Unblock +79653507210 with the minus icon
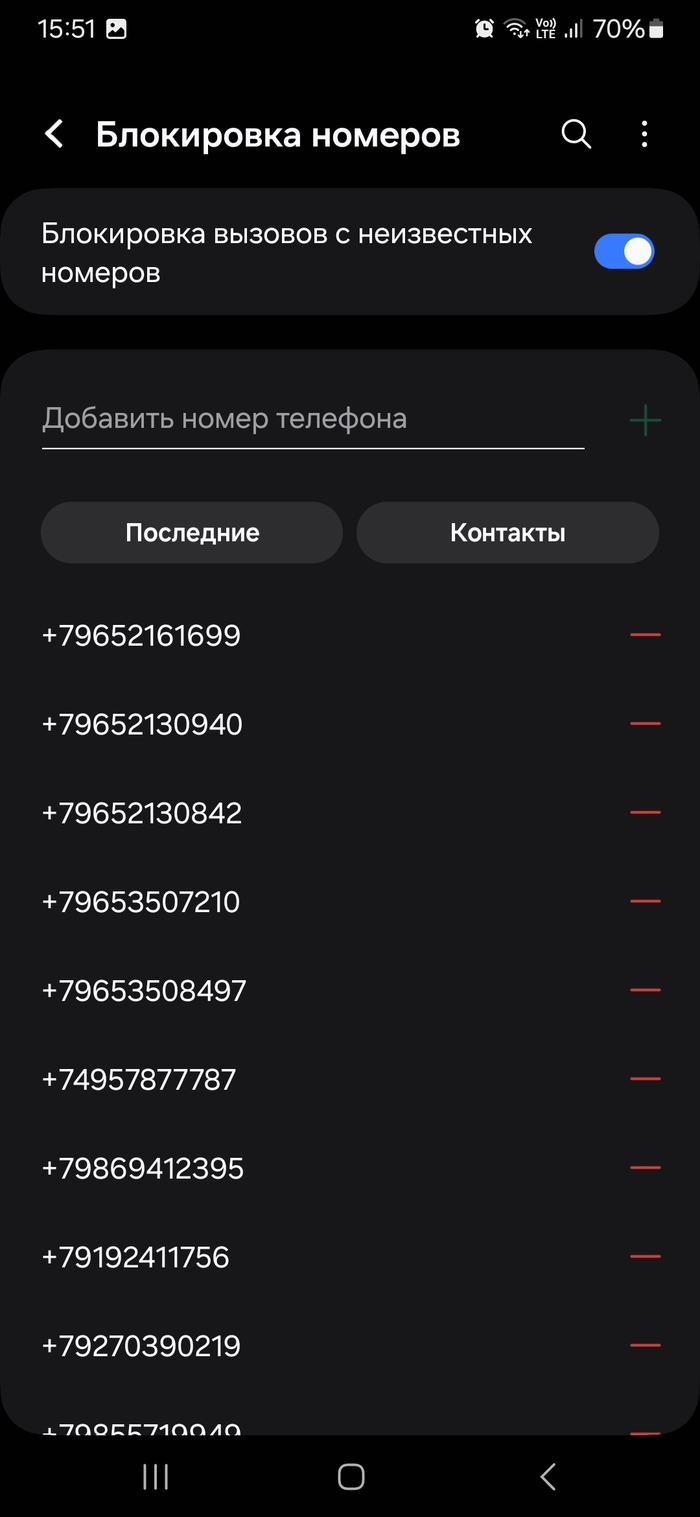This screenshot has height=1517, width=700. coord(645,901)
